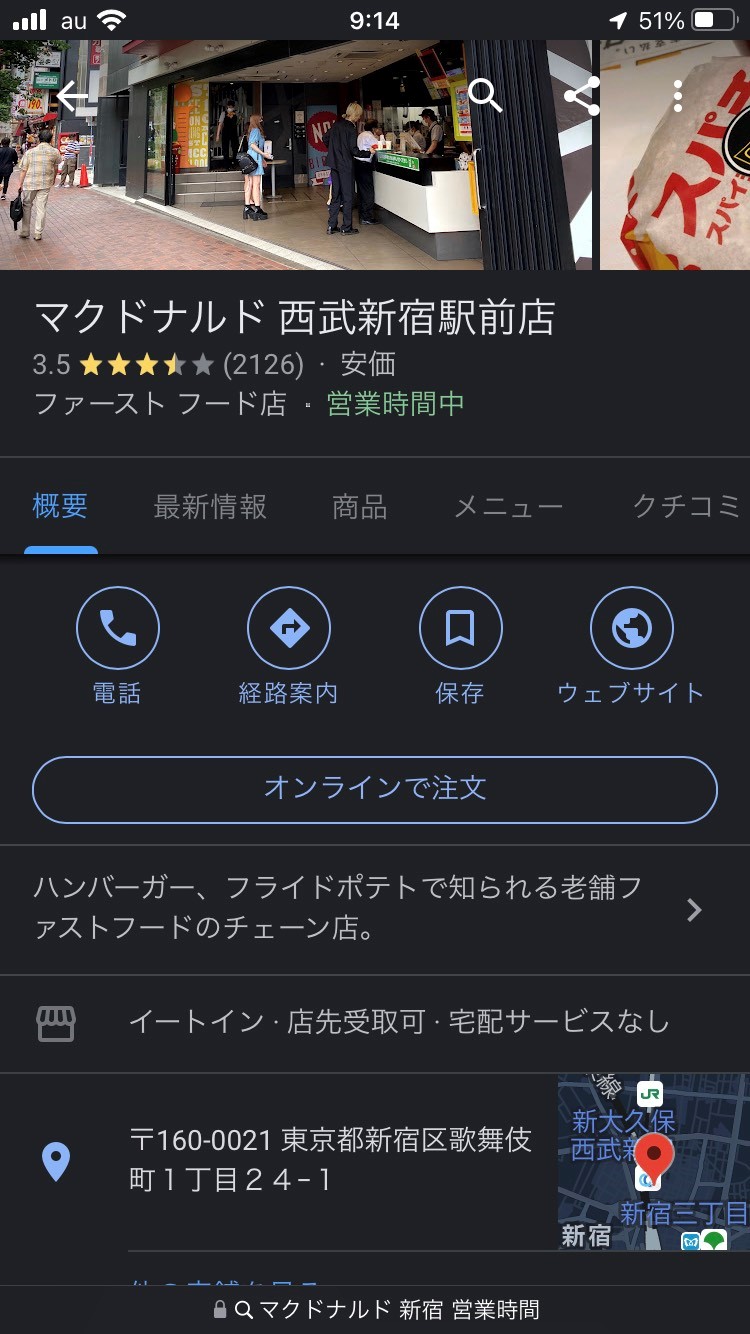
Task: Tap the browser address bar at bottom
Action: 375,1309
